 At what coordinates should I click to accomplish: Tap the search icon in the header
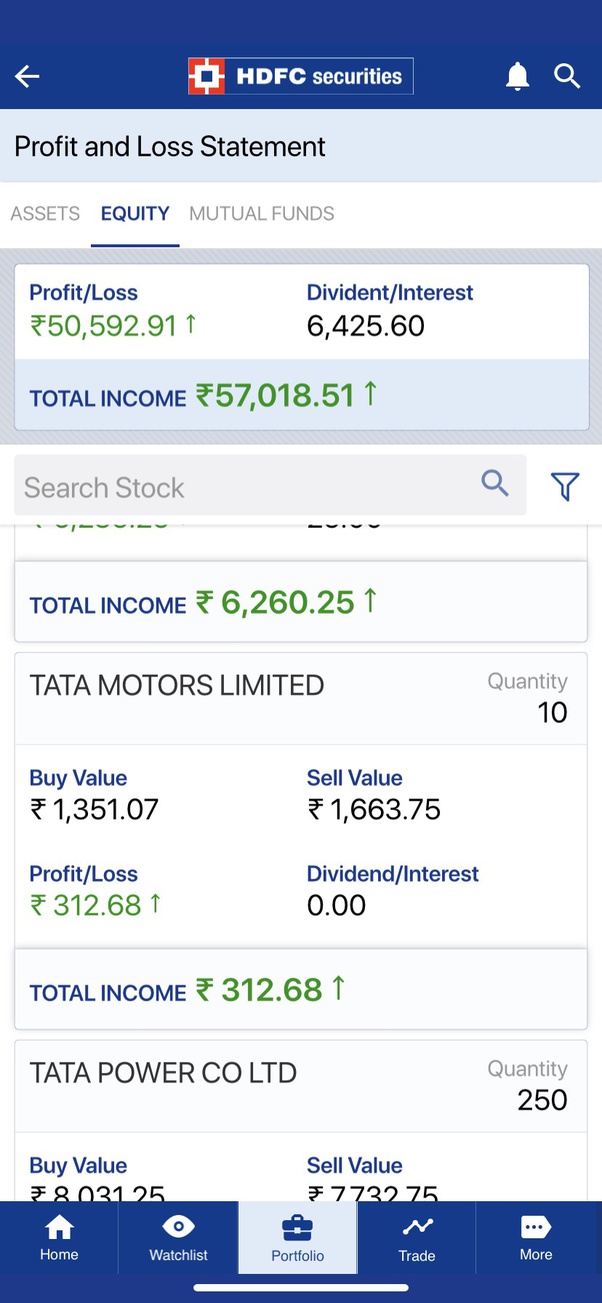coord(567,76)
